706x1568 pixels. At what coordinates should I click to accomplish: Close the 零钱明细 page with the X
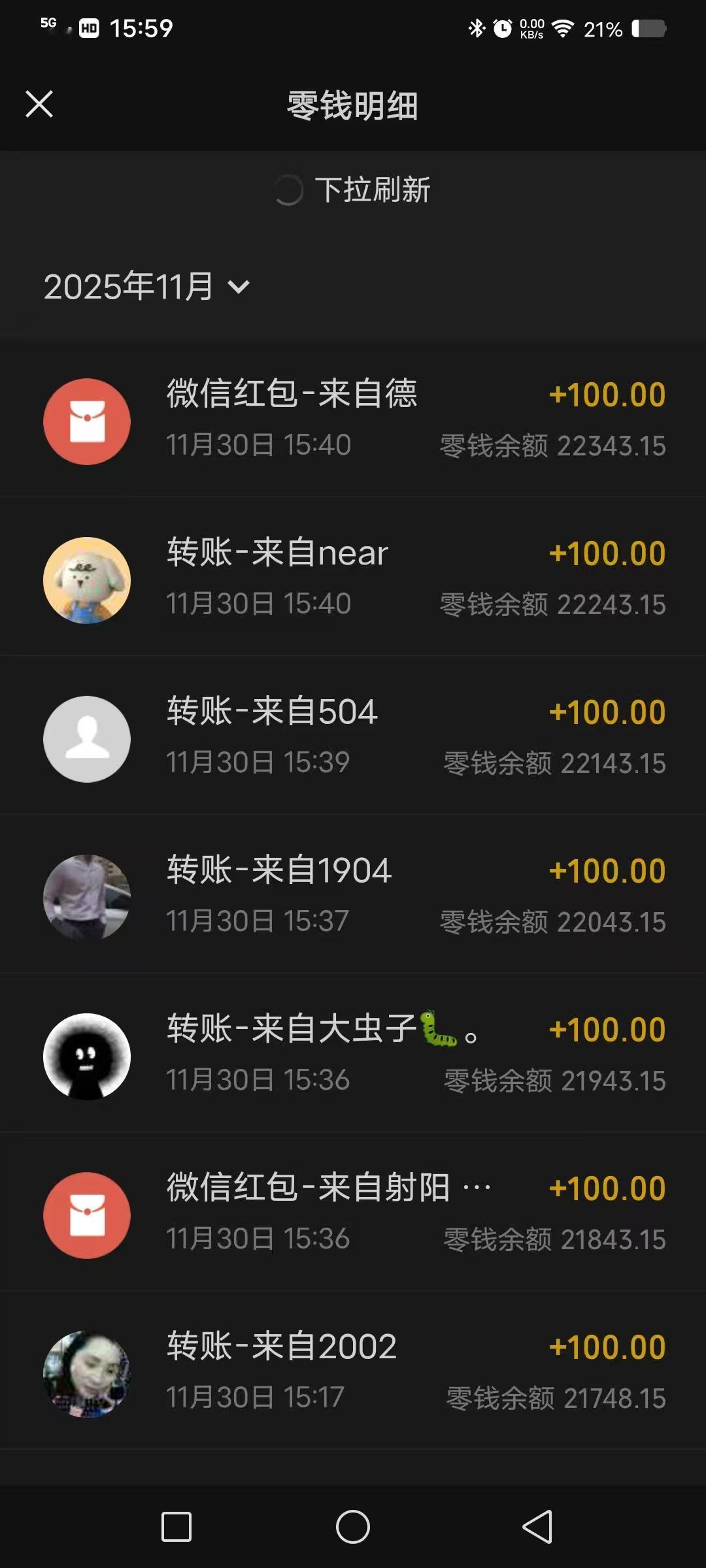(39, 105)
